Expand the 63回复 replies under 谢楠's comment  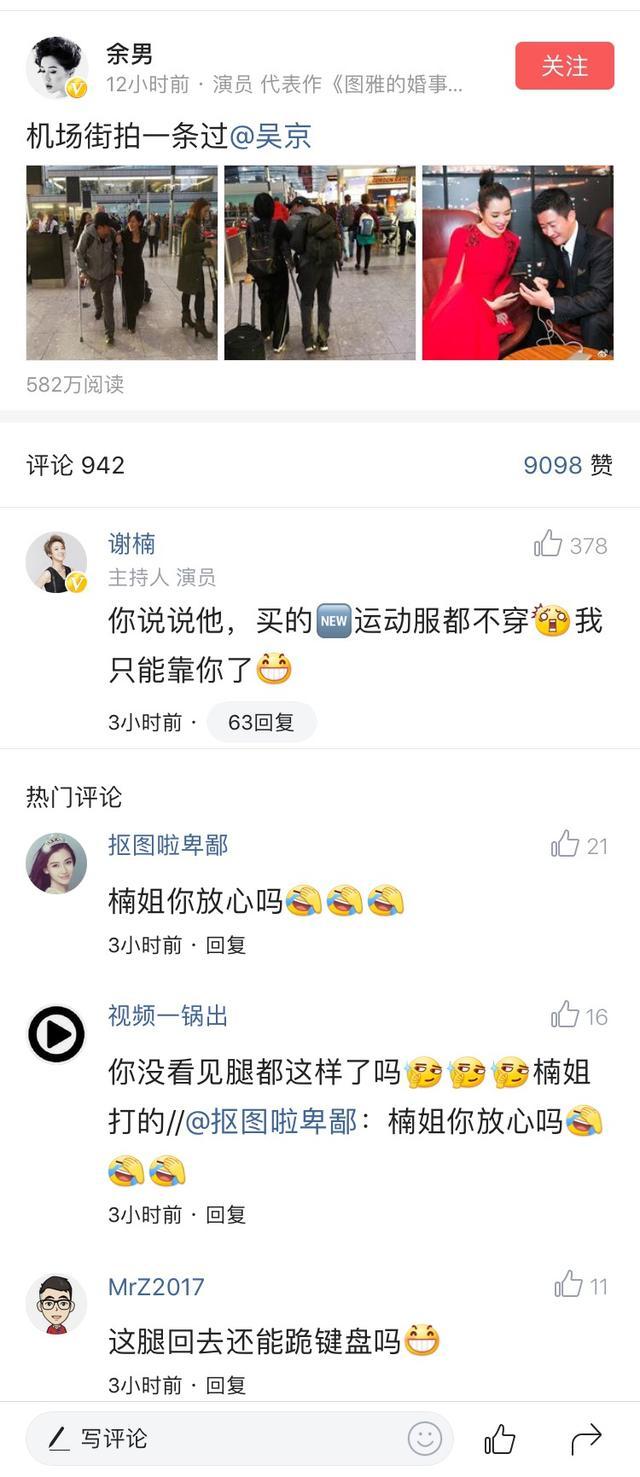261,722
